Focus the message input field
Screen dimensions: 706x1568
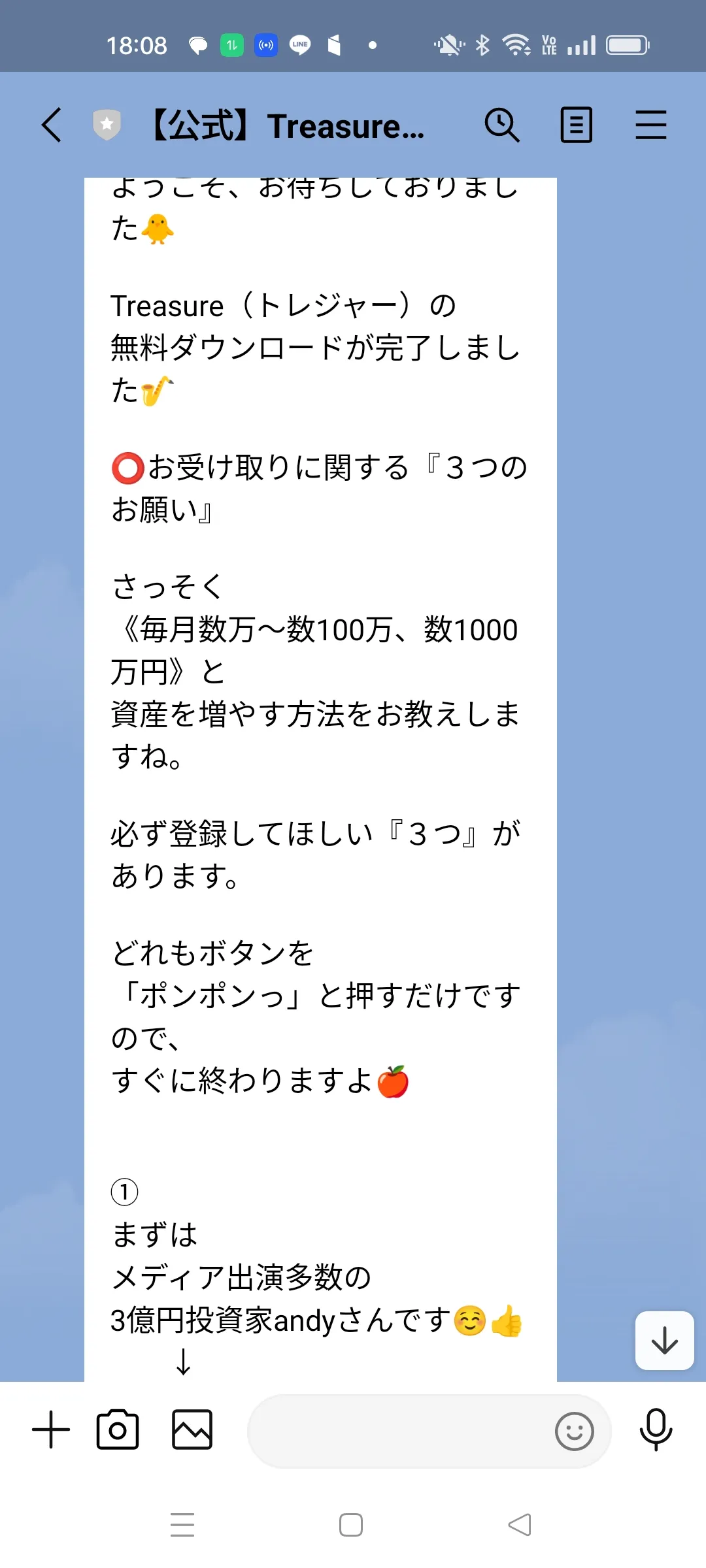(399, 1431)
